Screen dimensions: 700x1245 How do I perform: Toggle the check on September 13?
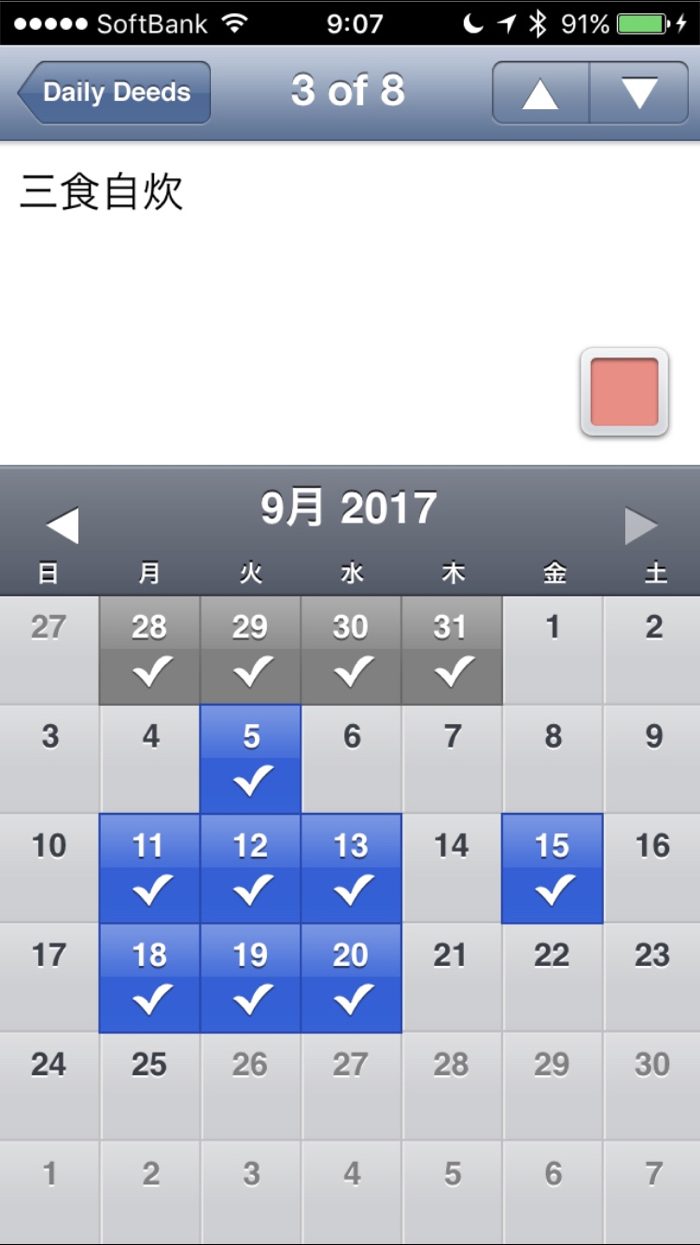point(351,868)
